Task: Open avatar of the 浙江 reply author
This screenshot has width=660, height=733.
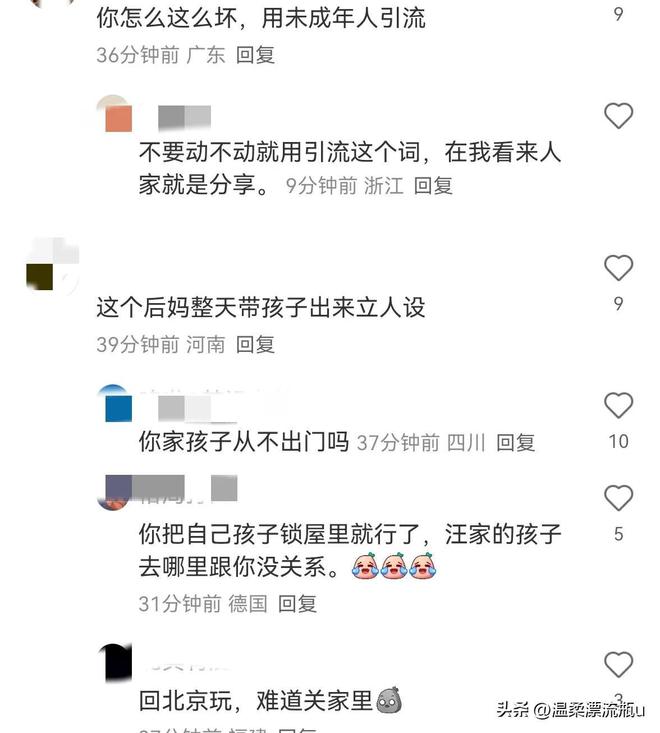Action: (117, 114)
